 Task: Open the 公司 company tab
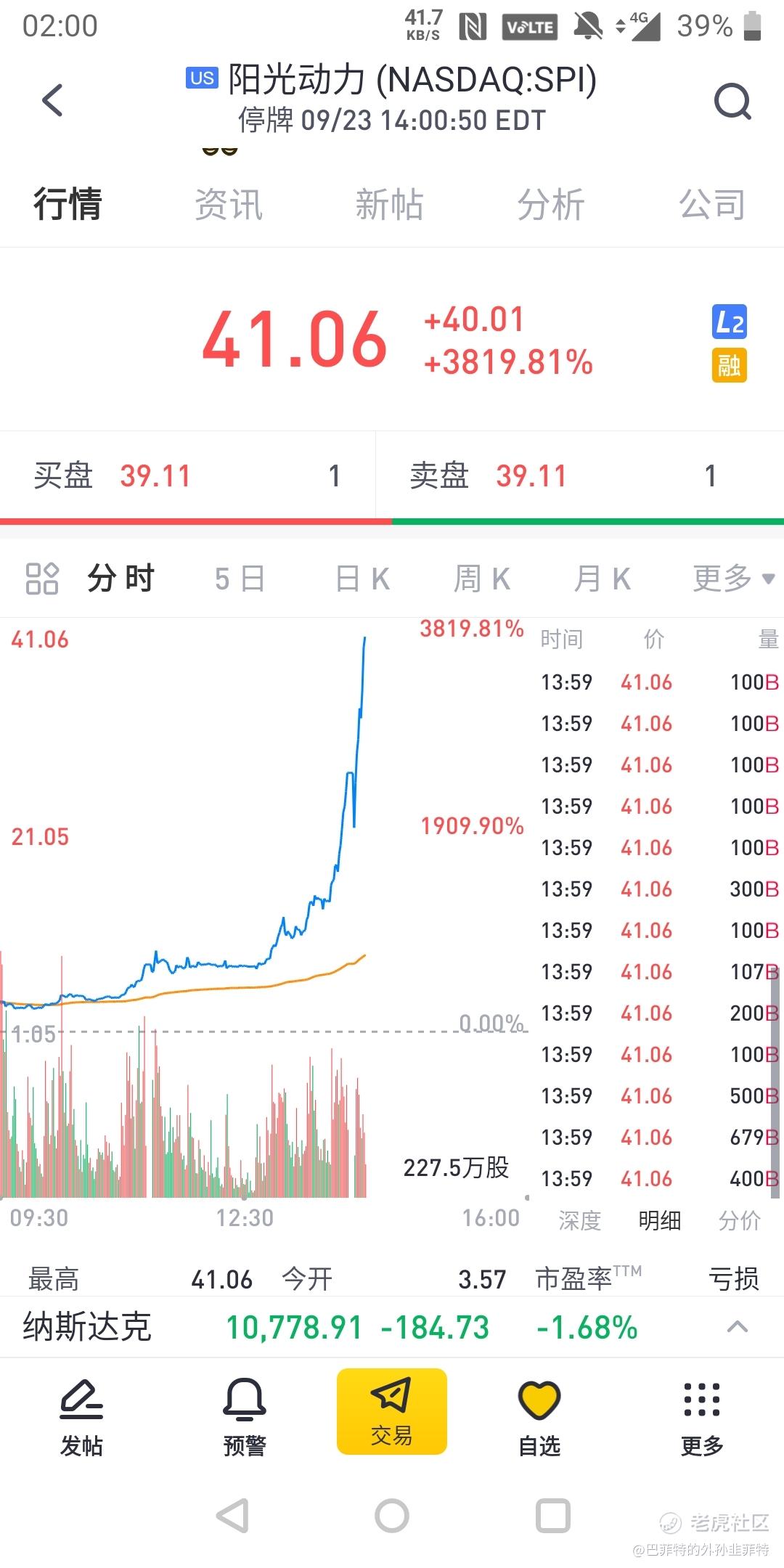pyautogui.click(x=712, y=205)
